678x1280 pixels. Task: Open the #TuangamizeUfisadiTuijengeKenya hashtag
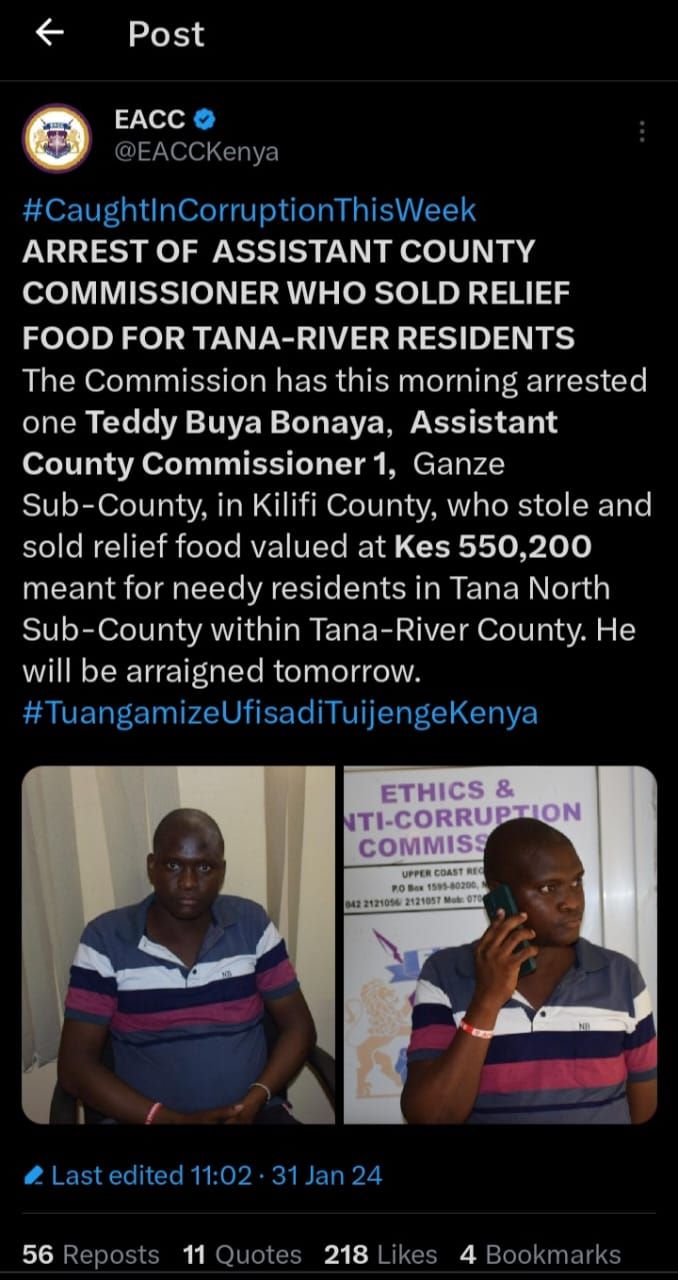280,713
